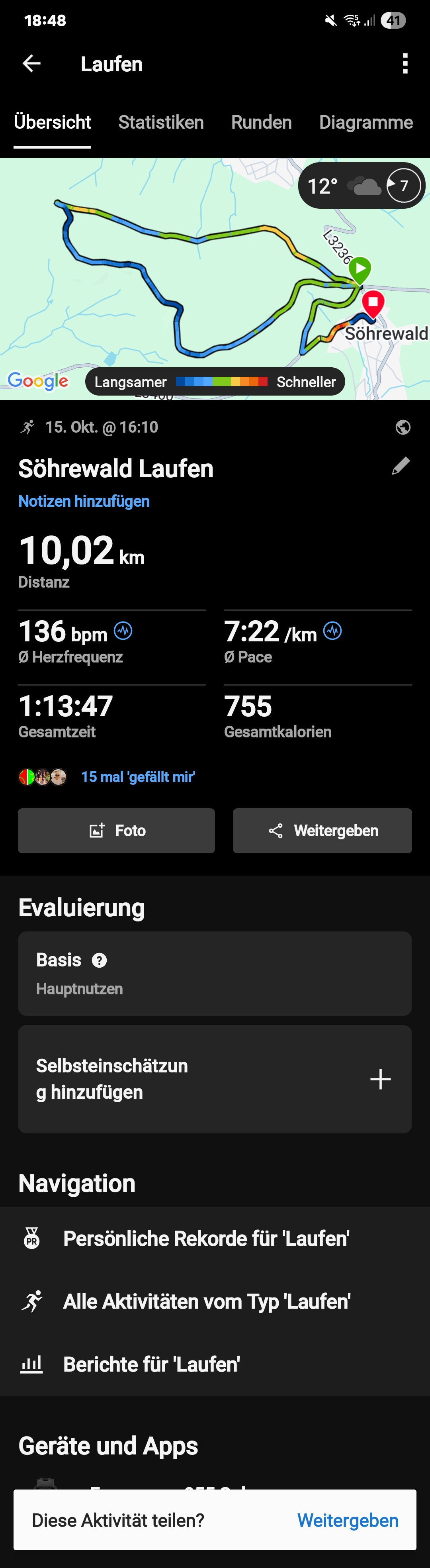This screenshot has height=1568, width=430.
Task: Go back using the arrow icon
Action: pyautogui.click(x=31, y=63)
